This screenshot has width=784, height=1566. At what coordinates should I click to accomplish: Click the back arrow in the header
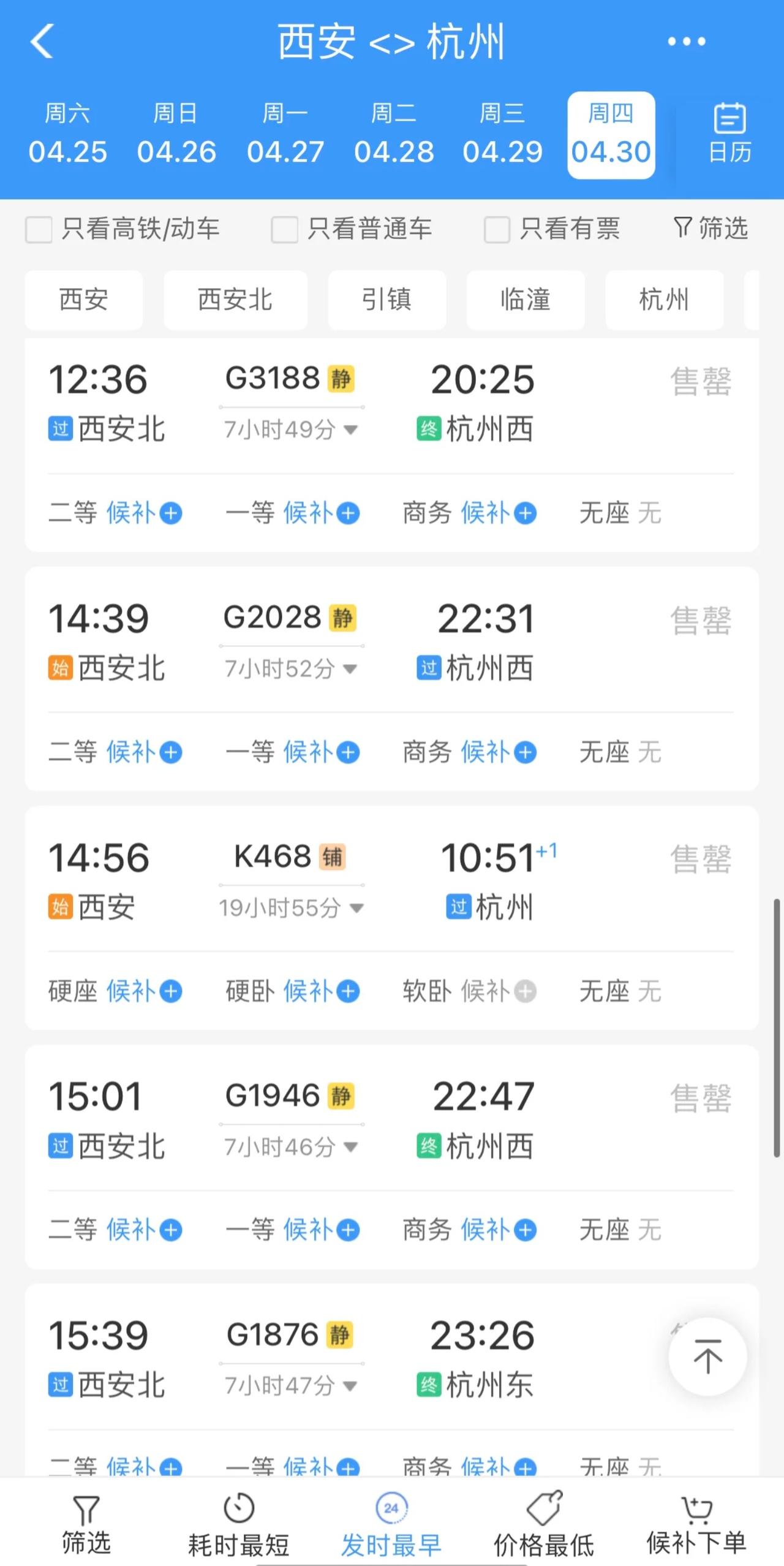40,42
